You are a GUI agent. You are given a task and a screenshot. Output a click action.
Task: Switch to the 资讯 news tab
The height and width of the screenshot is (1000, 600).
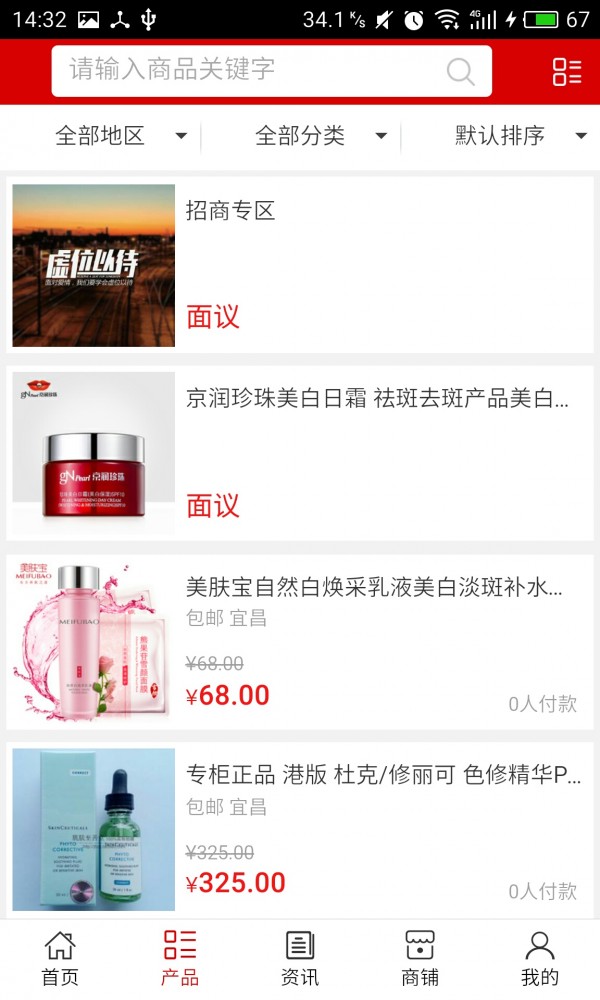[300, 958]
